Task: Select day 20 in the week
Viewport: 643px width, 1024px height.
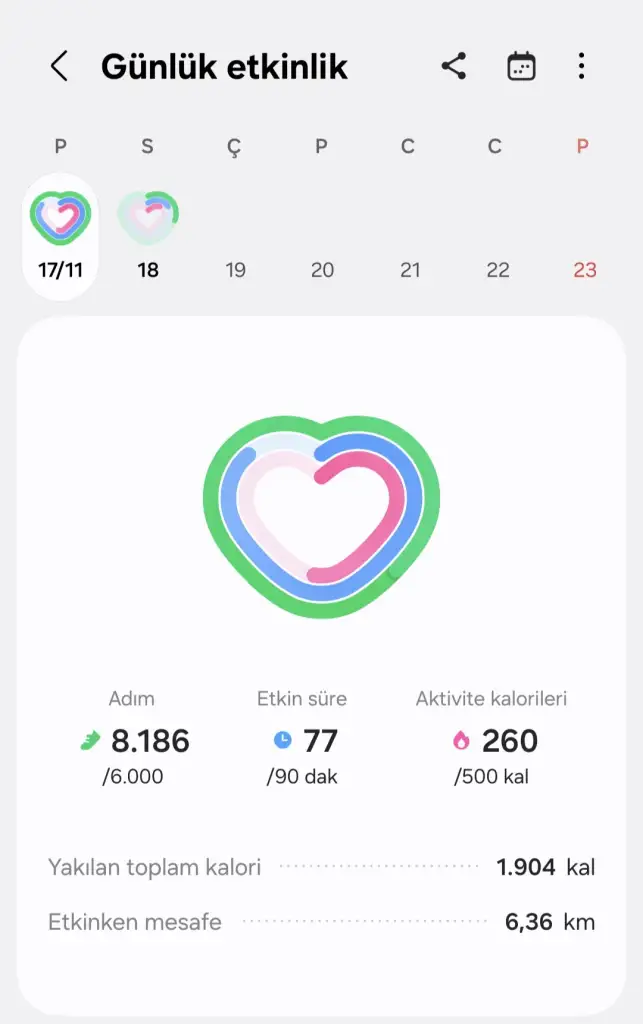Action: point(322,269)
